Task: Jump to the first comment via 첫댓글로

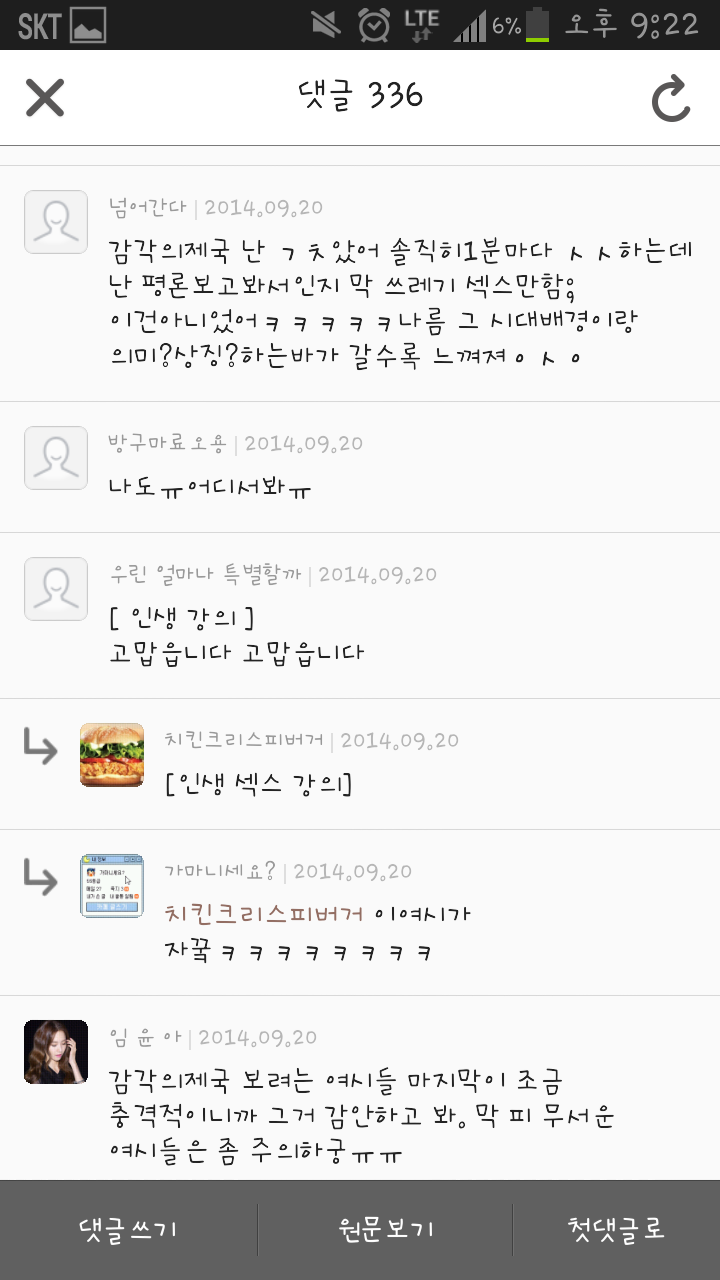Action: (x=616, y=1229)
